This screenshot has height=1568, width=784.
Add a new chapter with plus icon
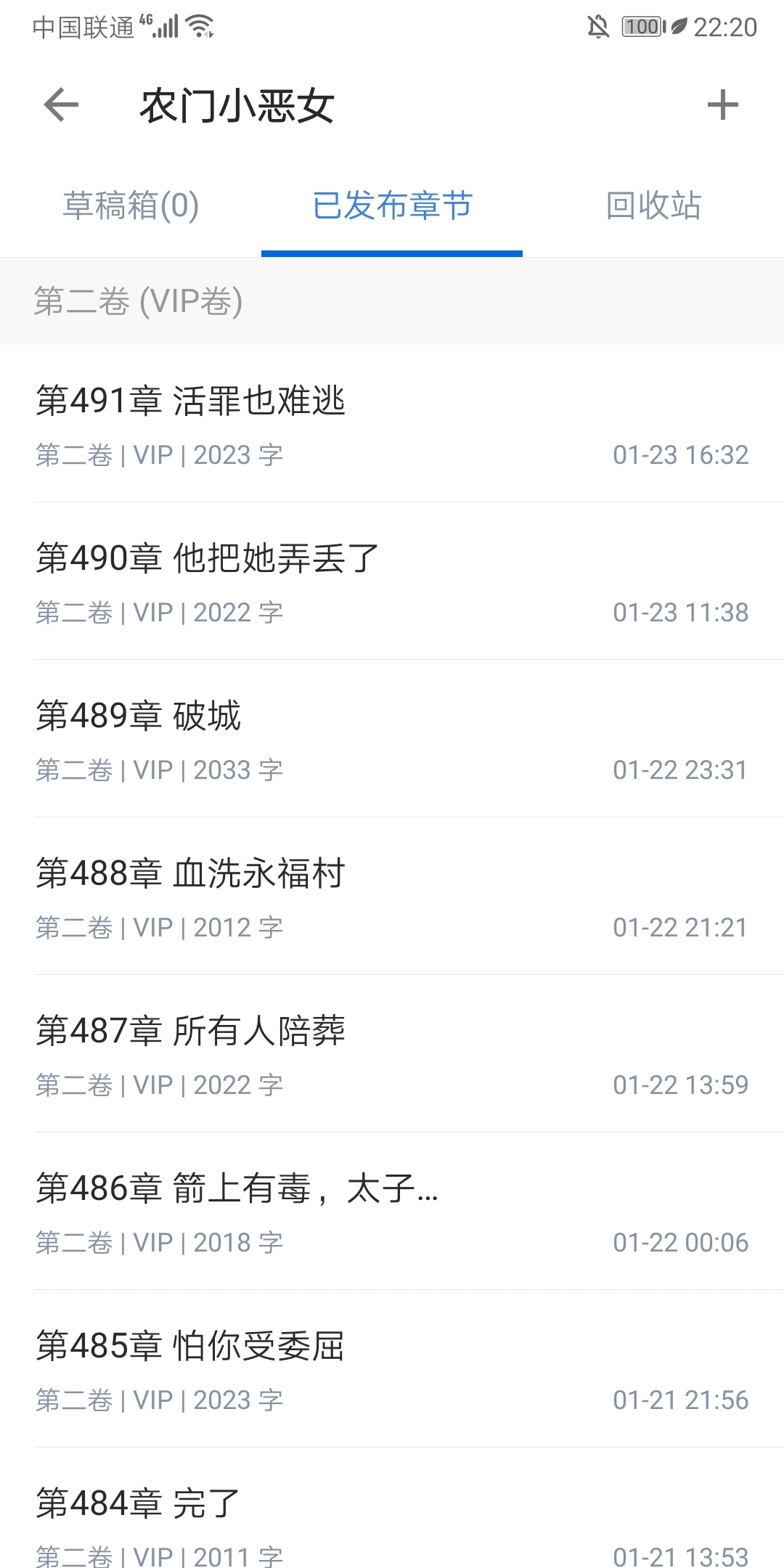pyautogui.click(x=722, y=105)
